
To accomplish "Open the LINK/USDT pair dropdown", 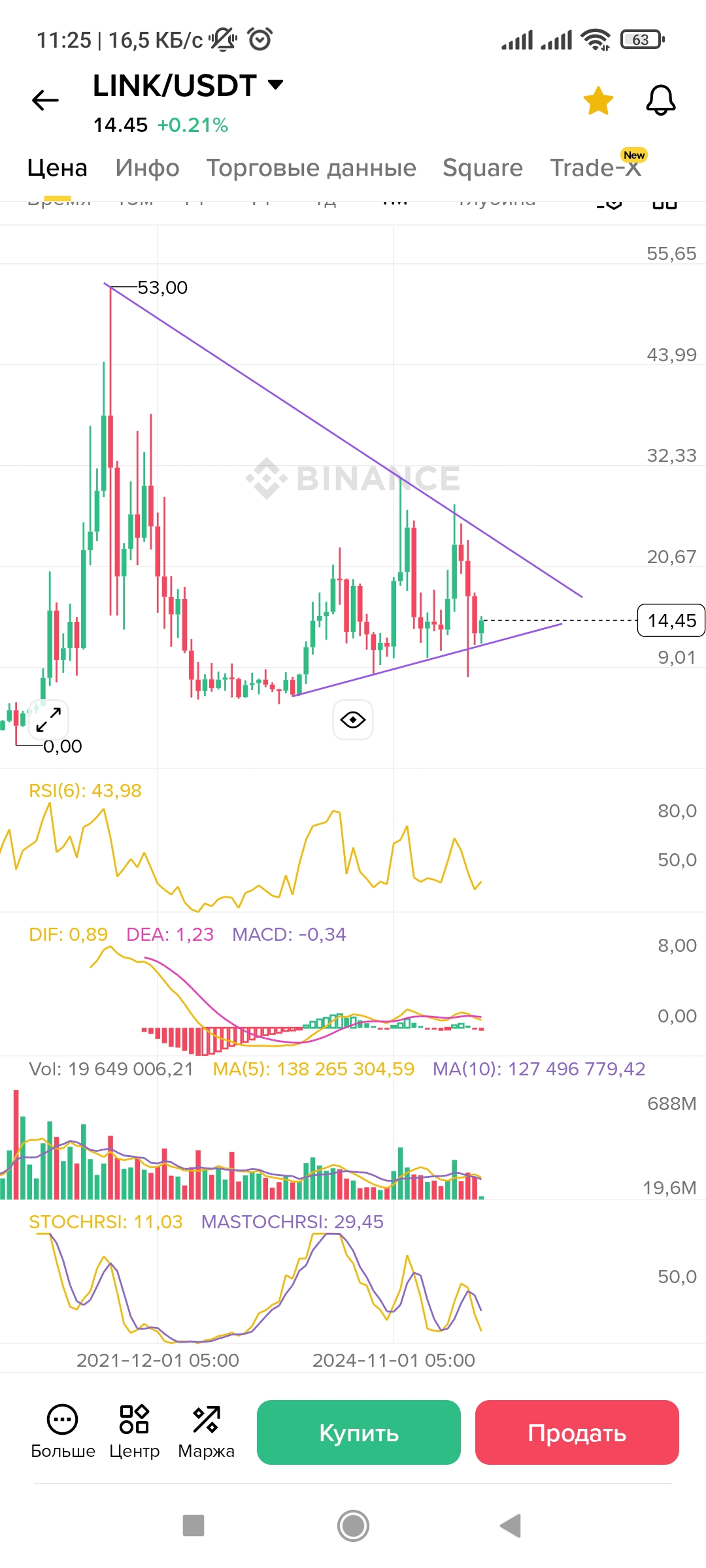I will coord(275,85).
